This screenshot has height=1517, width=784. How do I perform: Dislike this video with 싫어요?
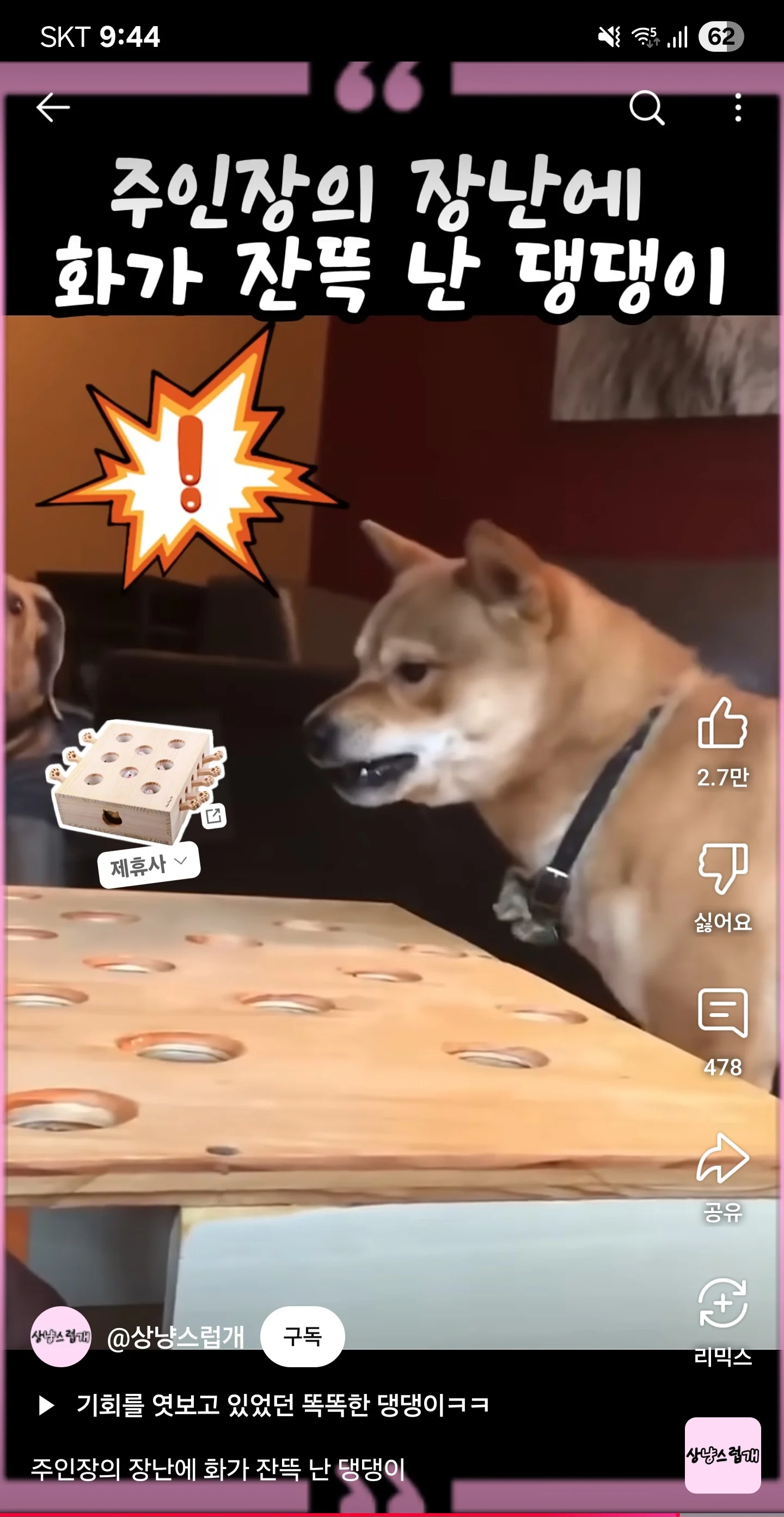click(722, 869)
